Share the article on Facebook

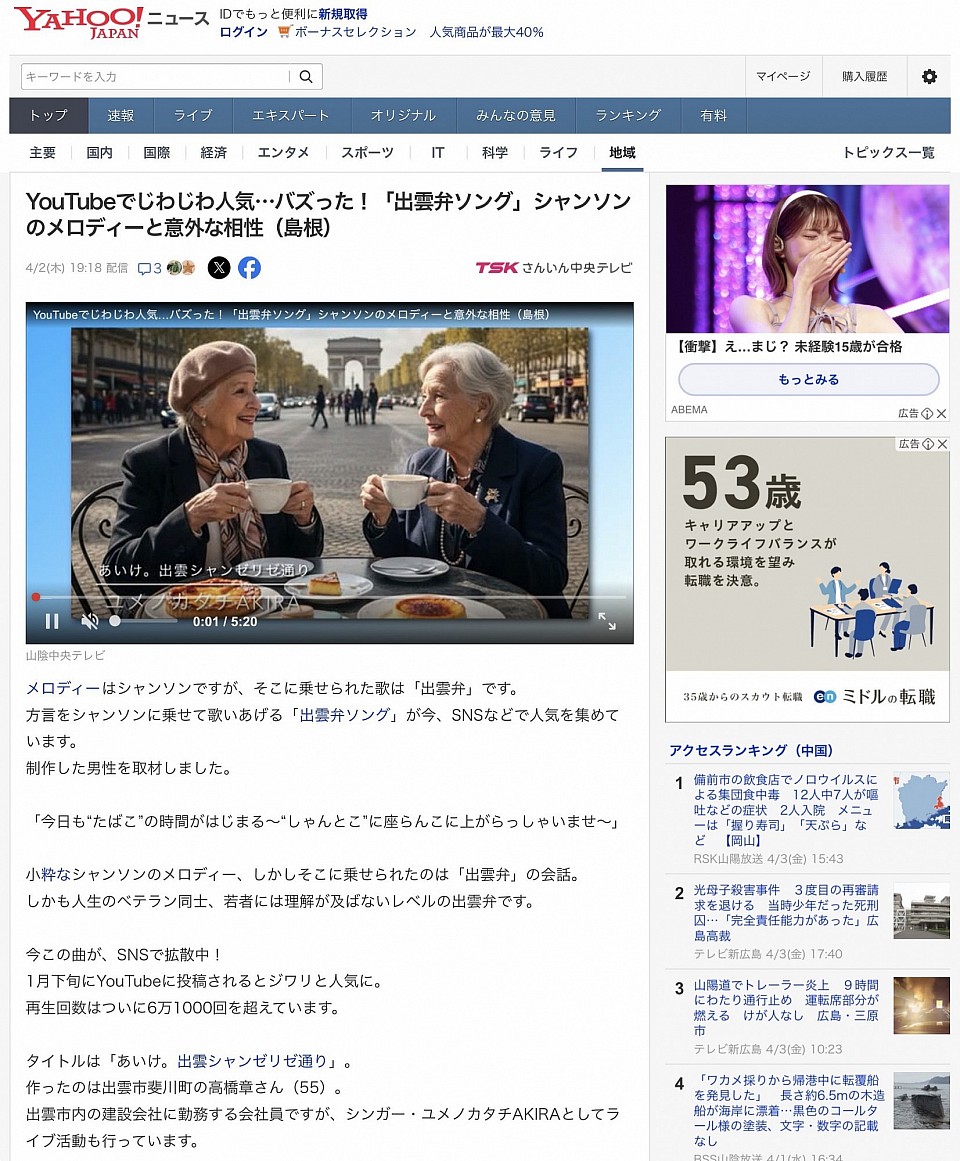pyautogui.click(x=249, y=267)
